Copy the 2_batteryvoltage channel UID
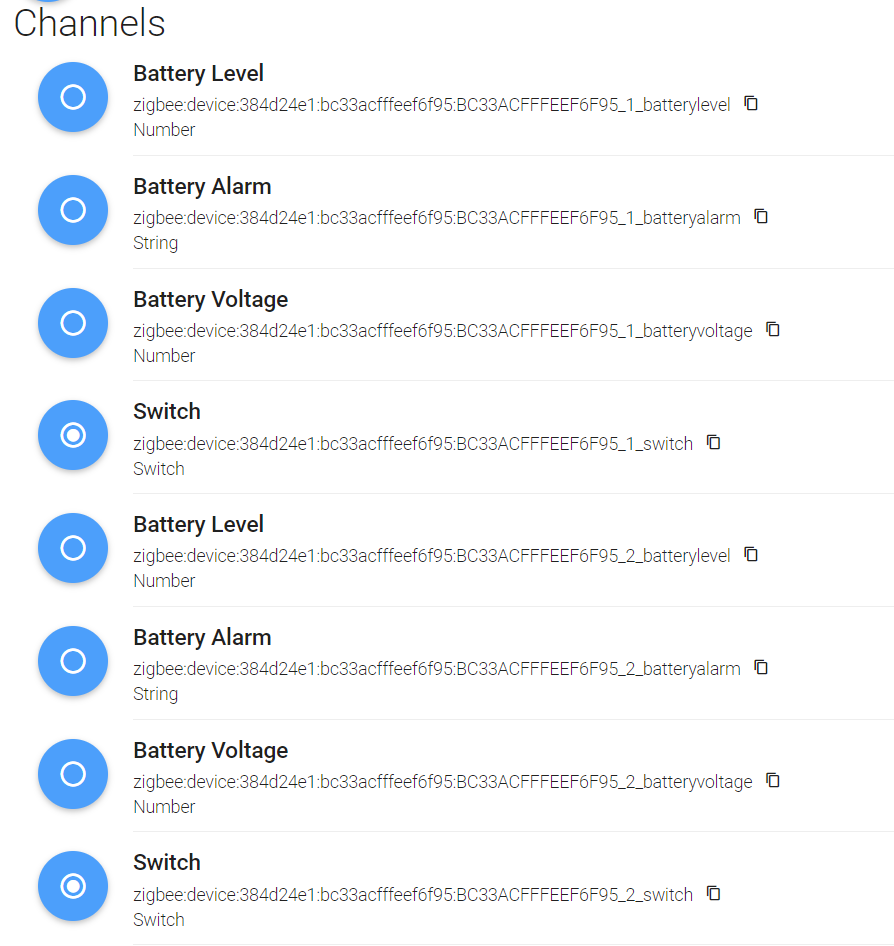This screenshot has width=894, height=946. click(x=773, y=780)
